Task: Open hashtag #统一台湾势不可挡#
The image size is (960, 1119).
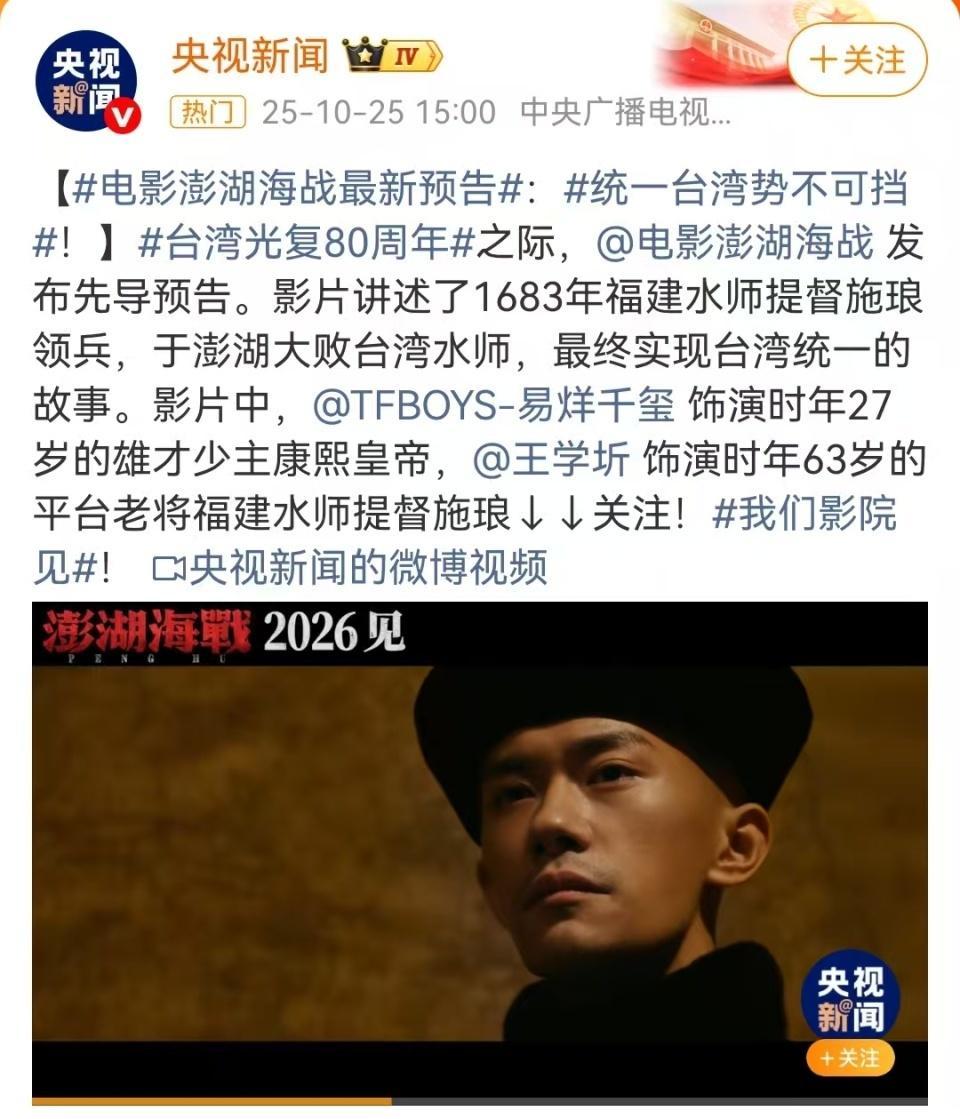Action: pos(736,188)
